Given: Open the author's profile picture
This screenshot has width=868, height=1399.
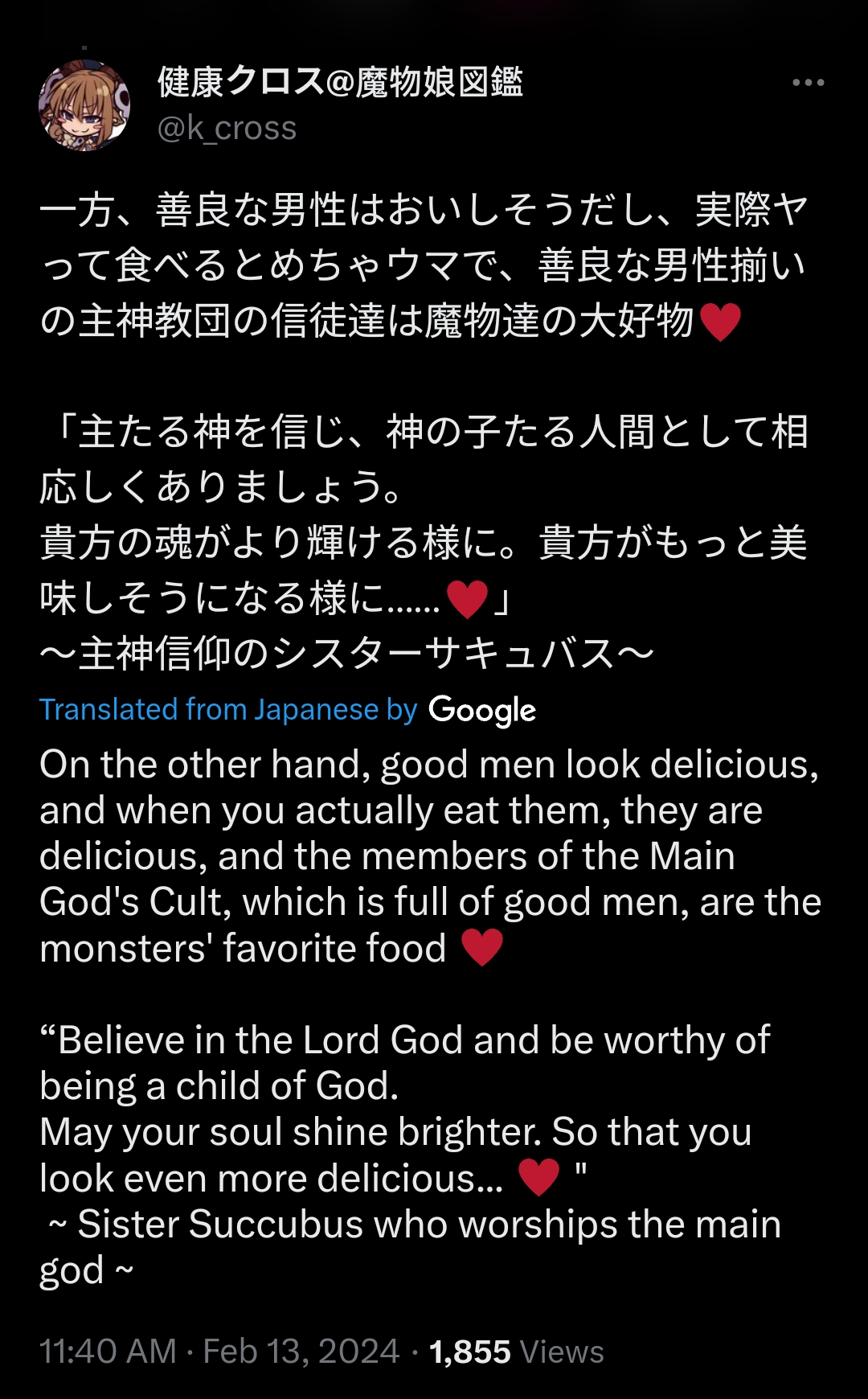Looking at the screenshot, I should tap(84, 105).
